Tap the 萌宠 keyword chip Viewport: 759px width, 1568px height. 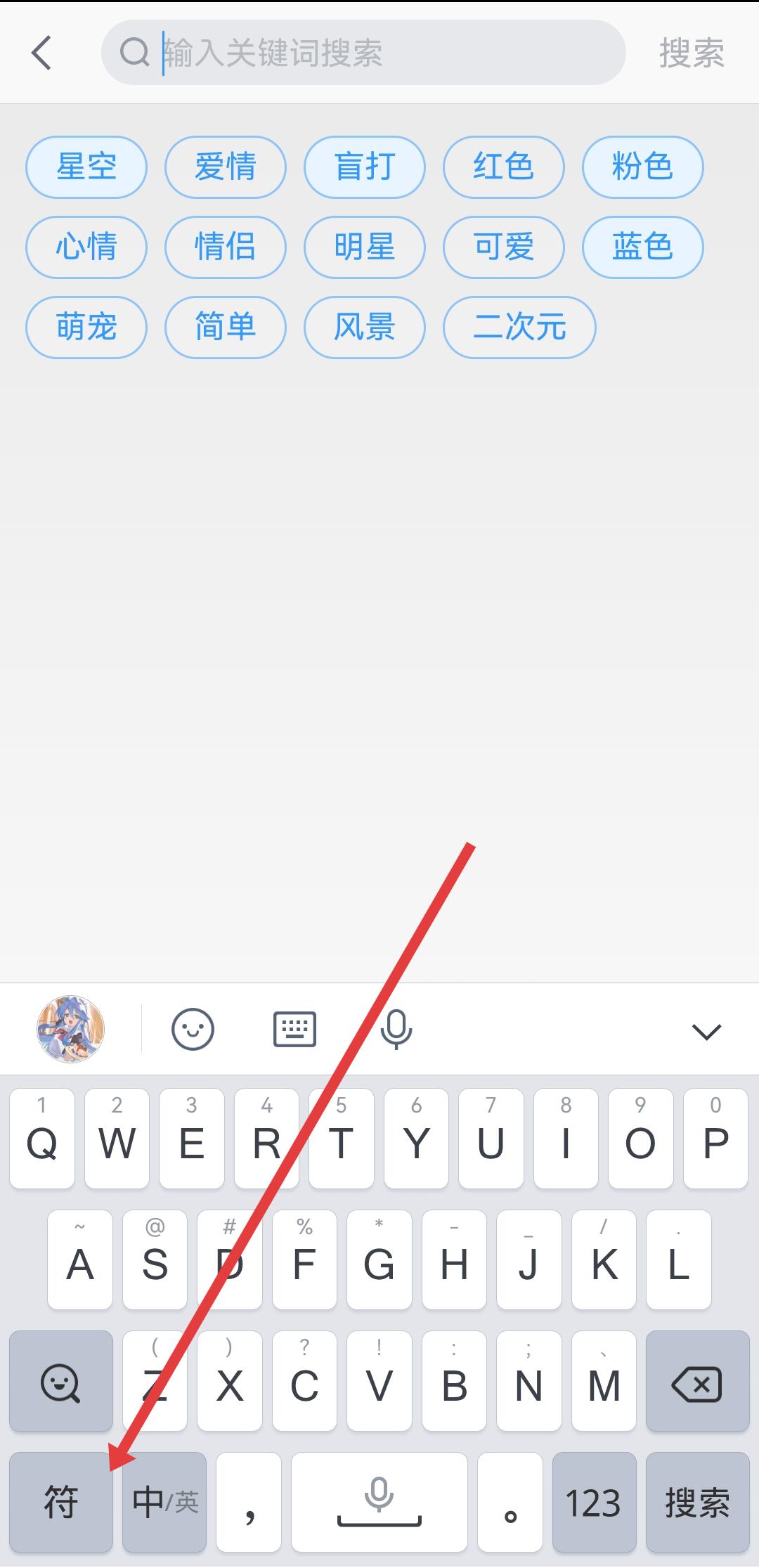(86, 328)
